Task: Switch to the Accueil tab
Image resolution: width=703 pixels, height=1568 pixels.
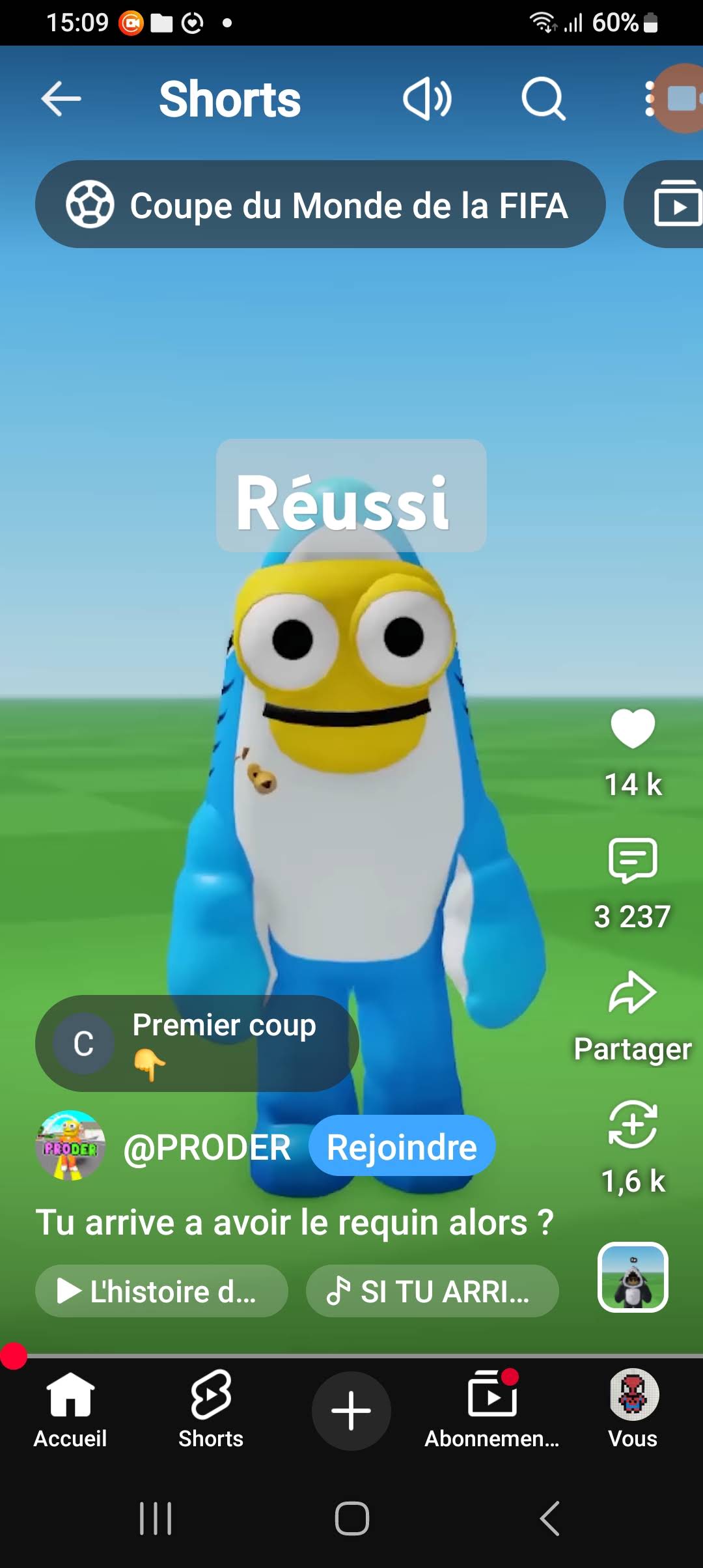Action: pos(70,1410)
